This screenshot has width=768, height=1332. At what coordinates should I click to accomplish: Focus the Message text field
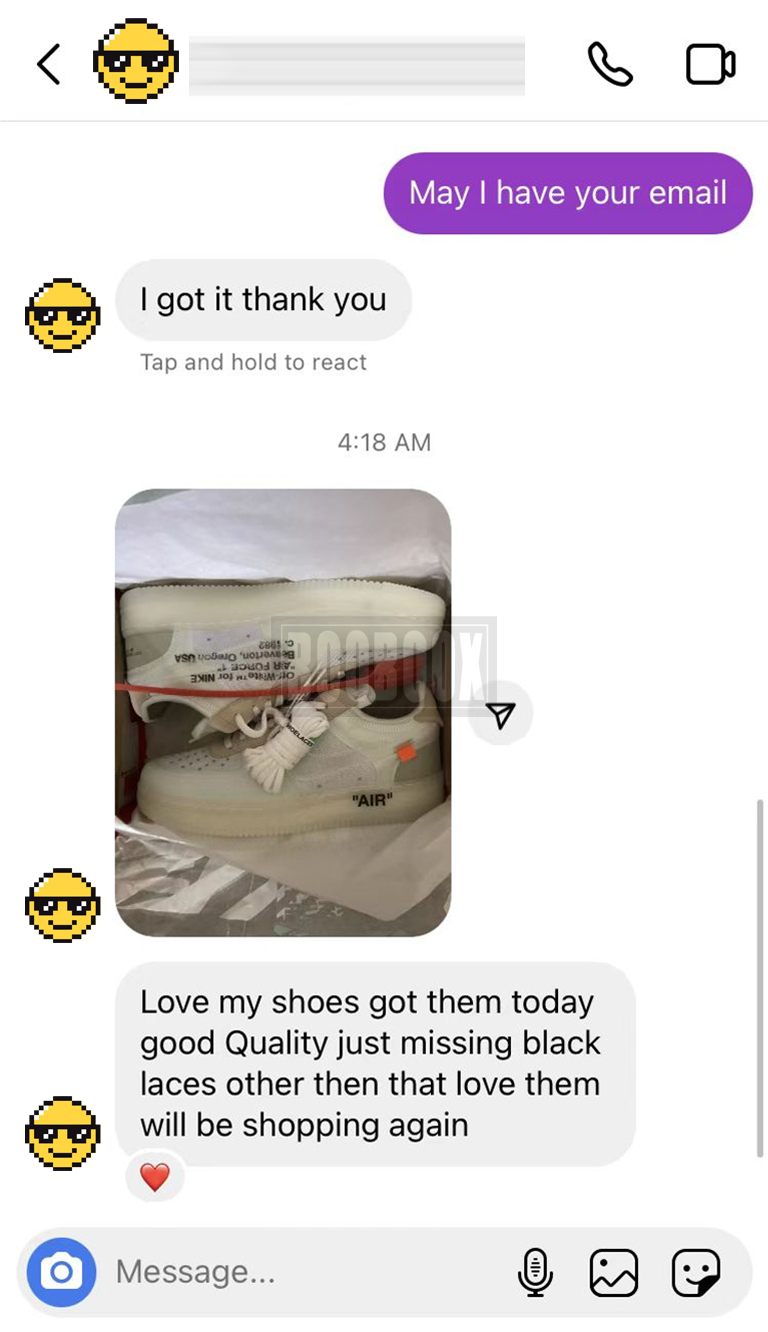[x=300, y=1272]
